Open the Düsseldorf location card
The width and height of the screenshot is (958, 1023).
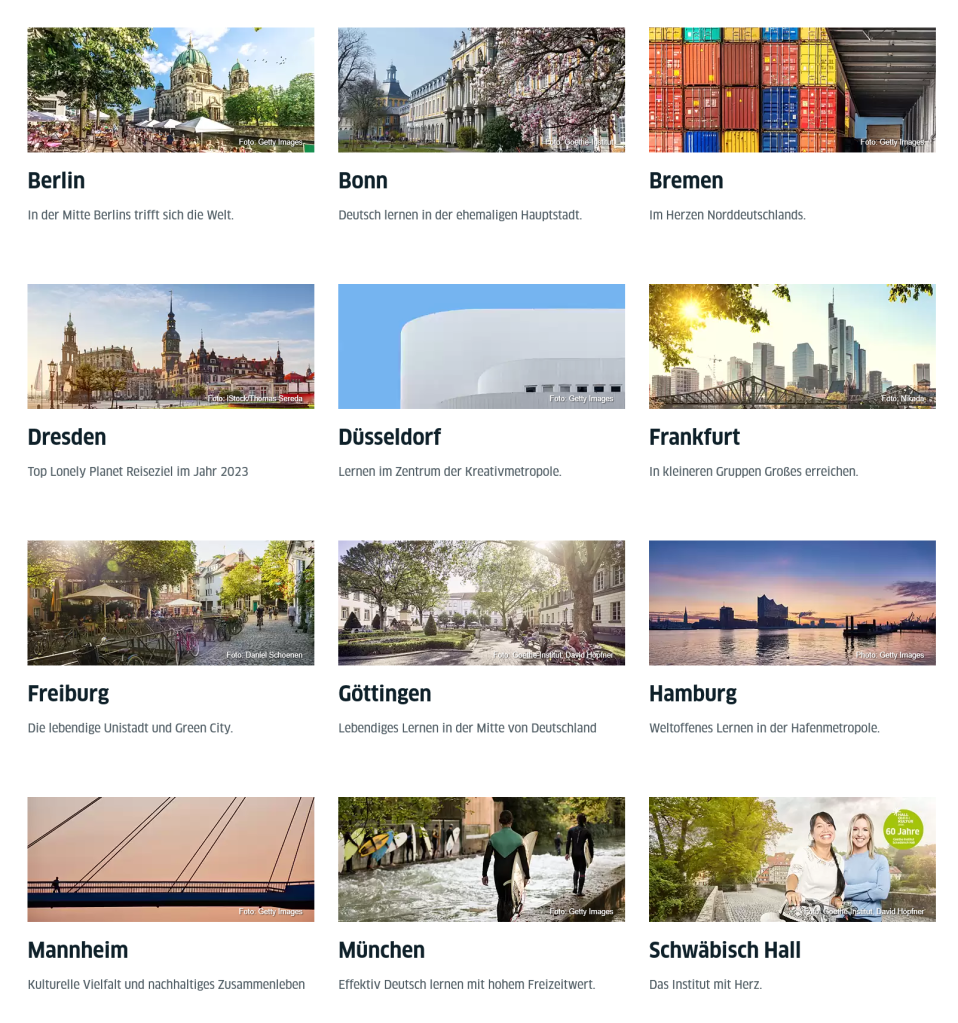(481, 346)
